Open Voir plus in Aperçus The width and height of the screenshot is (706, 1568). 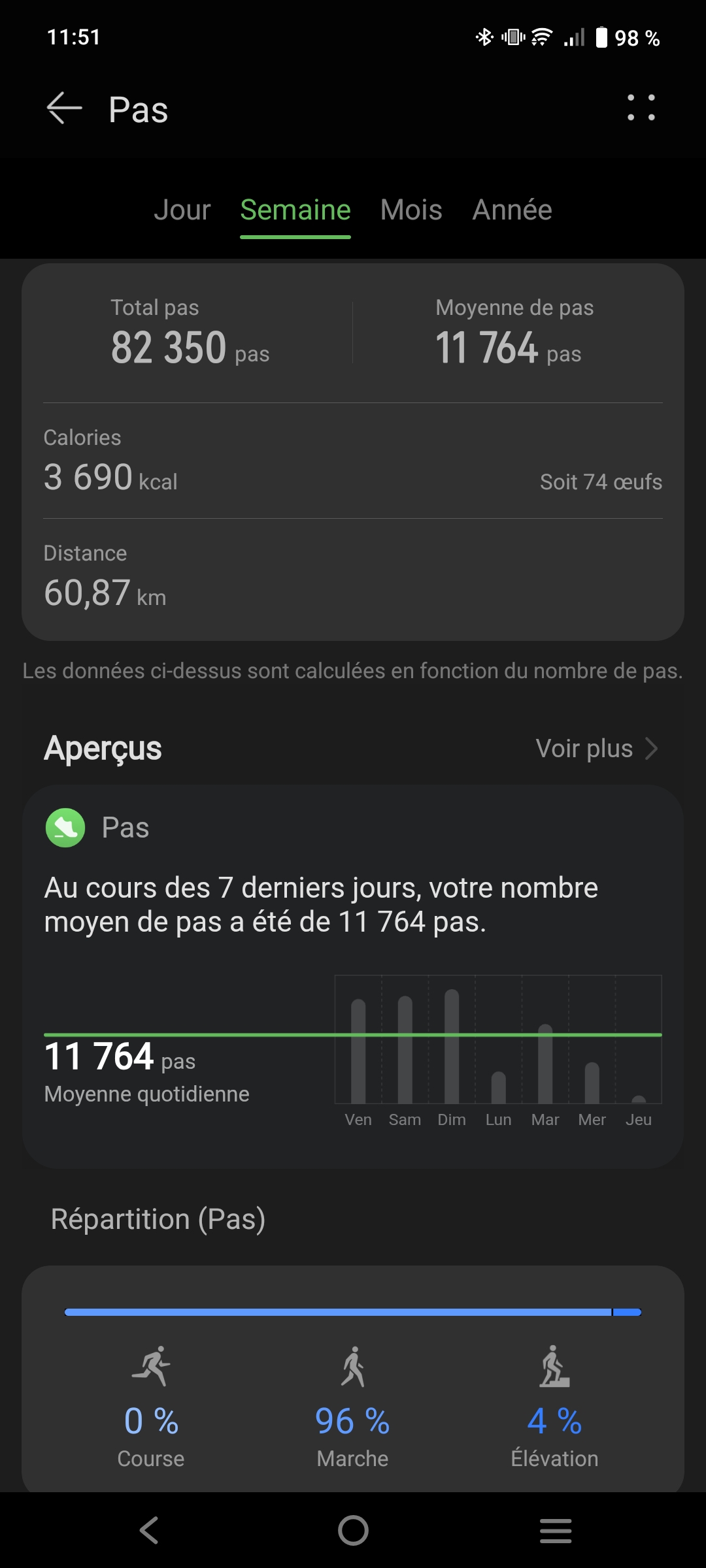(x=596, y=749)
